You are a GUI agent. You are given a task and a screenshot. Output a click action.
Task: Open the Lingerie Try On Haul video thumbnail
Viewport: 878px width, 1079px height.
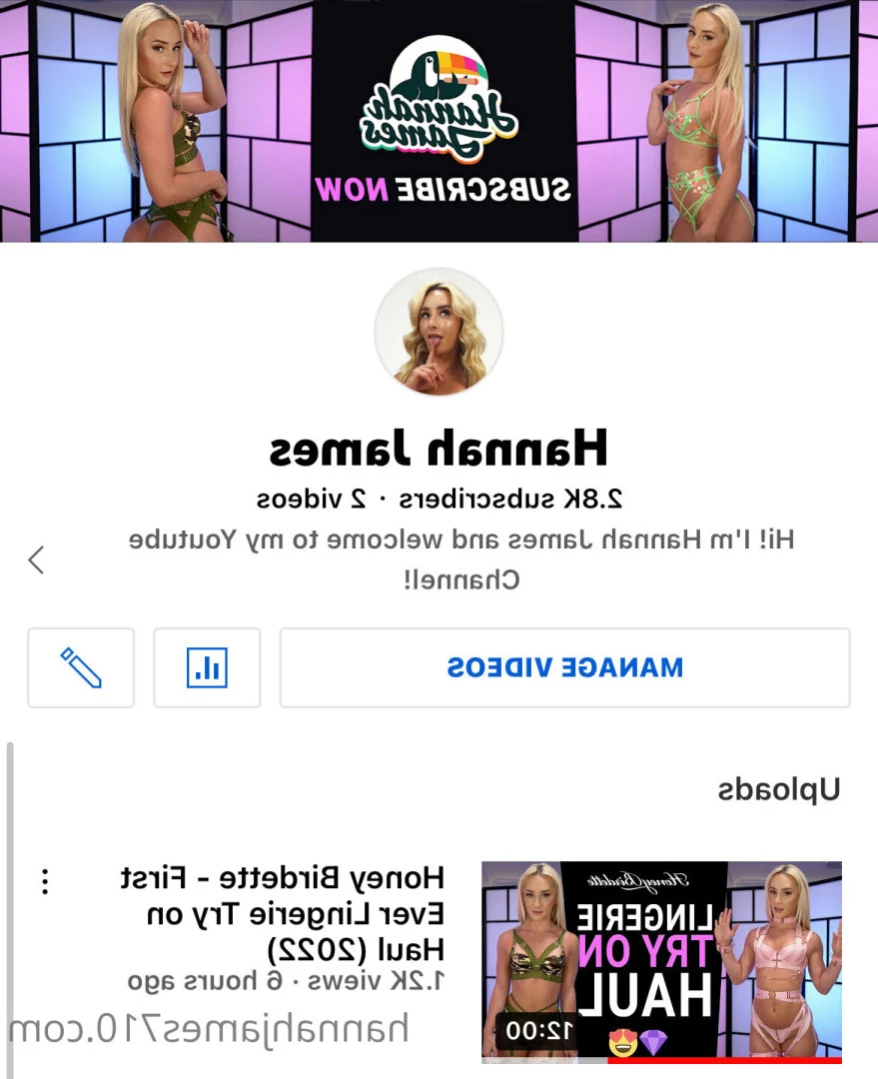click(661, 960)
